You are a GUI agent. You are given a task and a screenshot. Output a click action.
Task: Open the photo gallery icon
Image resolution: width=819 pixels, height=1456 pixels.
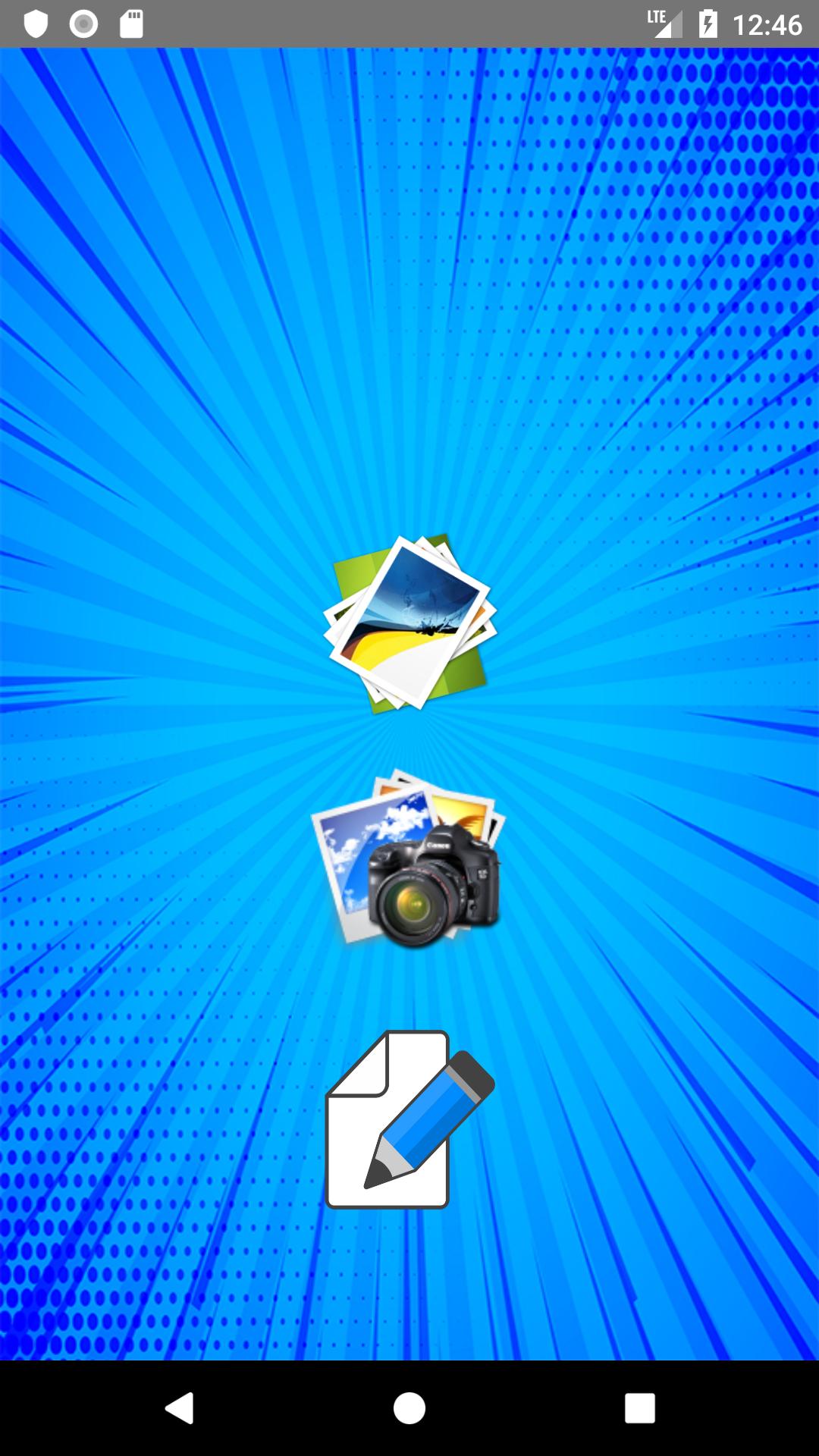[409, 623]
